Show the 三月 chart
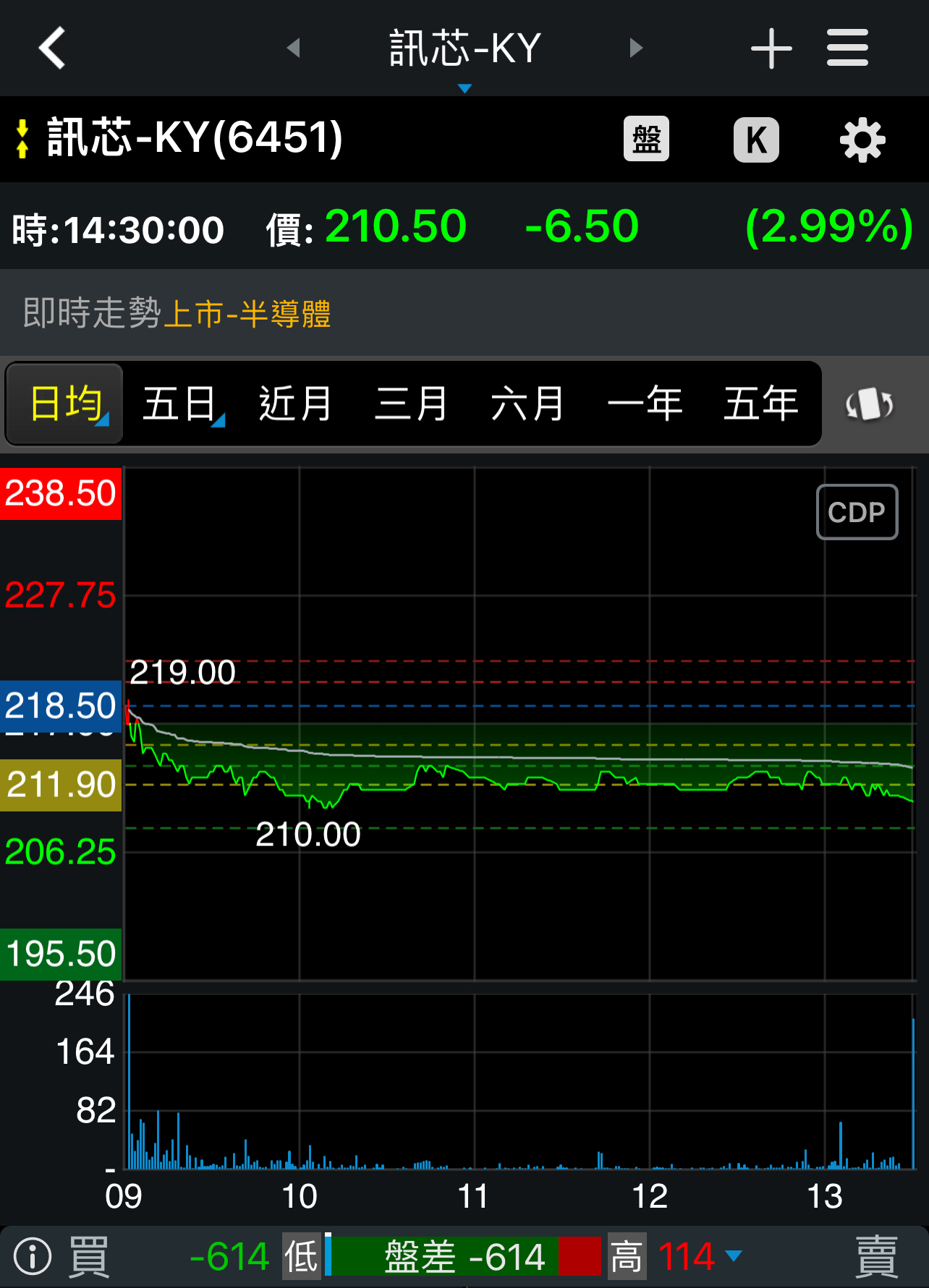929x1288 pixels. (411, 404)
